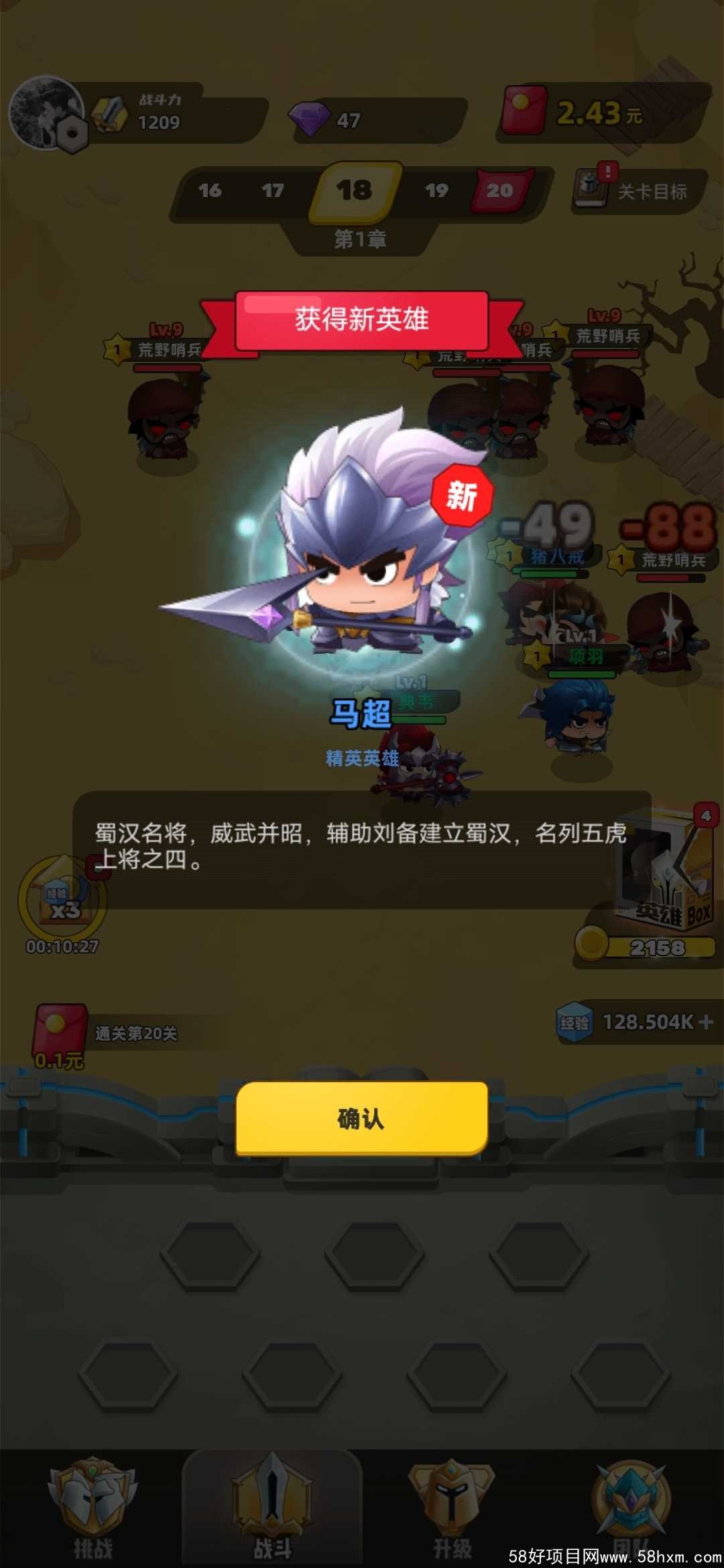Image resolution: width=724 pixels, height=1568 pixels.
Task: Add more 经验 with the plus button
Action: [705, 1022]
